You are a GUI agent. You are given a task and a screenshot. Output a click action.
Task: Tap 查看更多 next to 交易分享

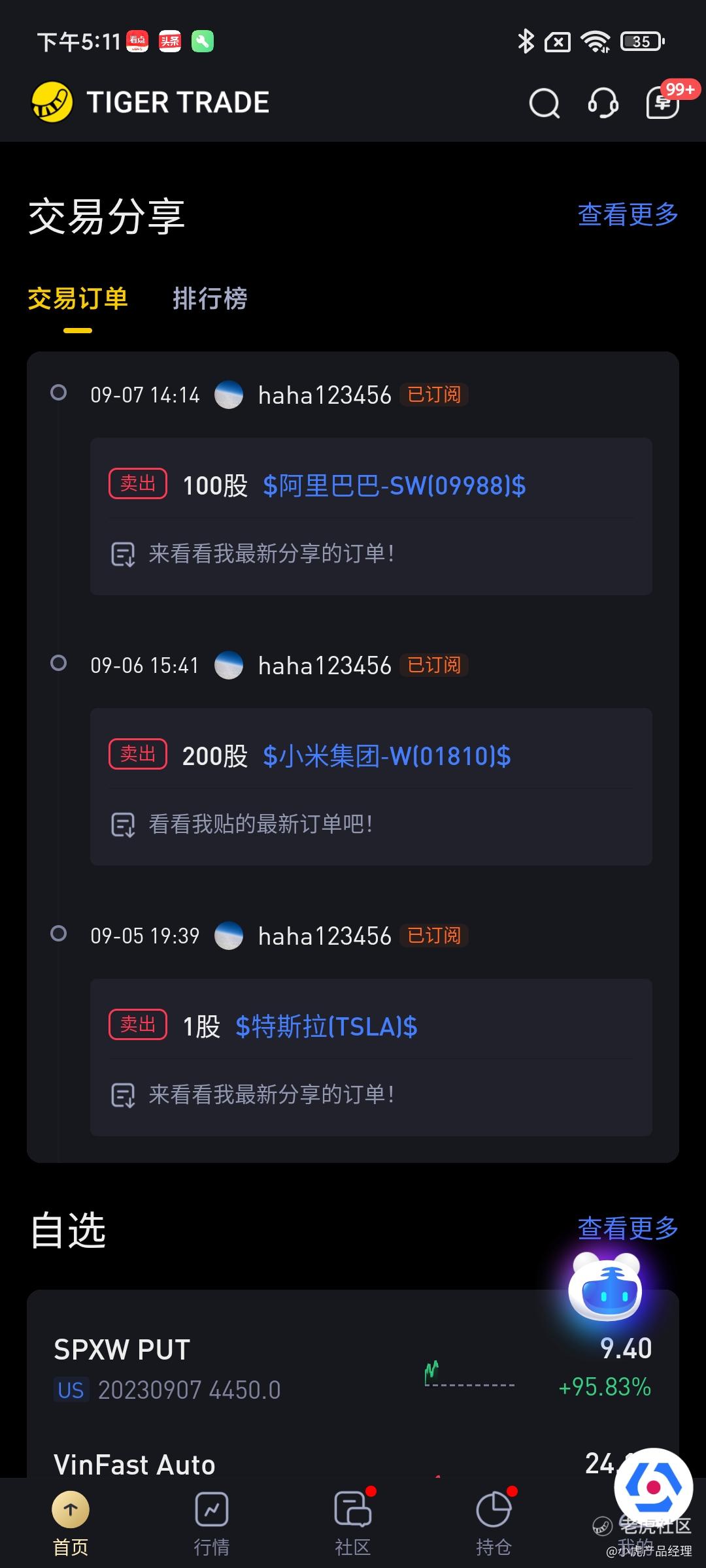tap(628, 214)
